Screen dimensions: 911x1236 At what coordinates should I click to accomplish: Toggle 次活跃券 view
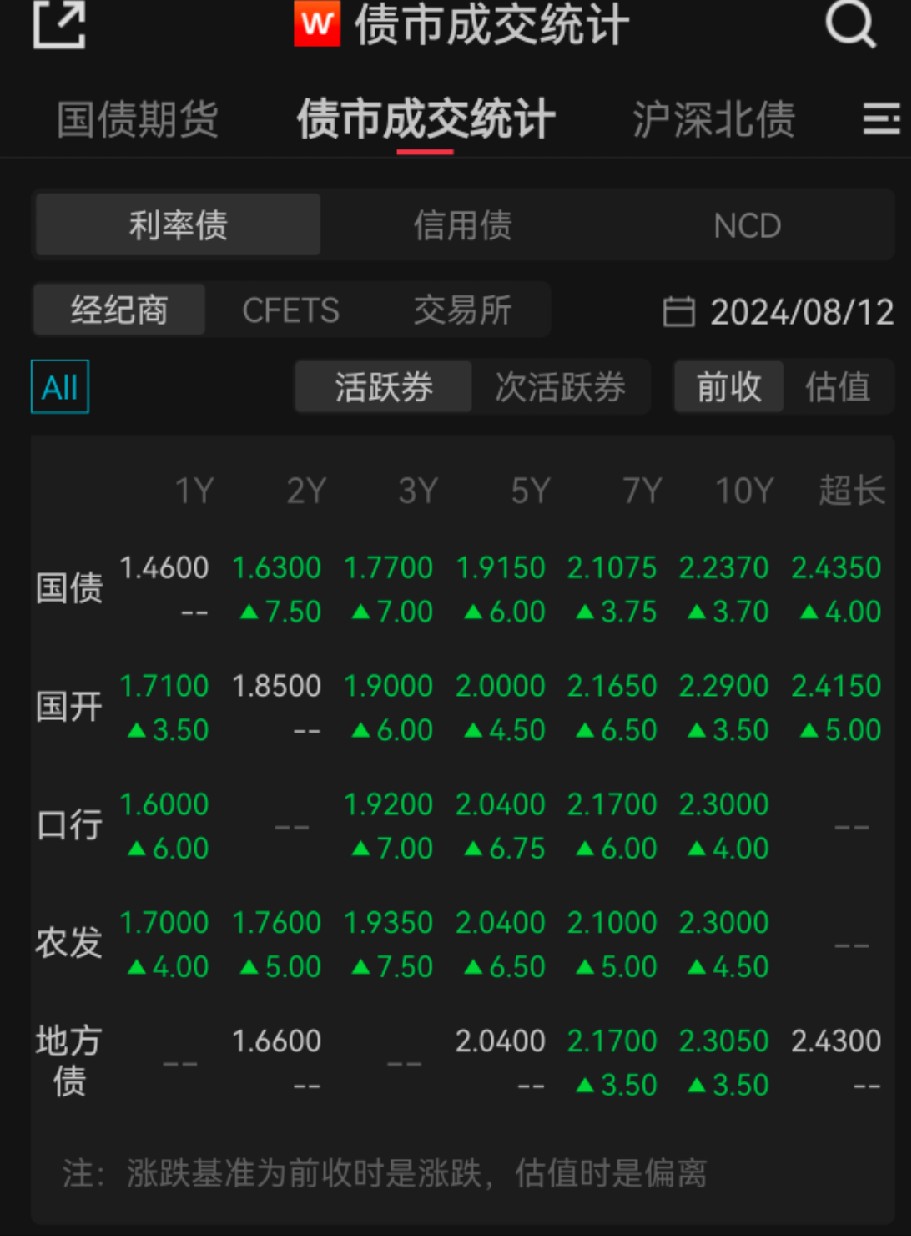pyautogui.click(x=560, y=387)
